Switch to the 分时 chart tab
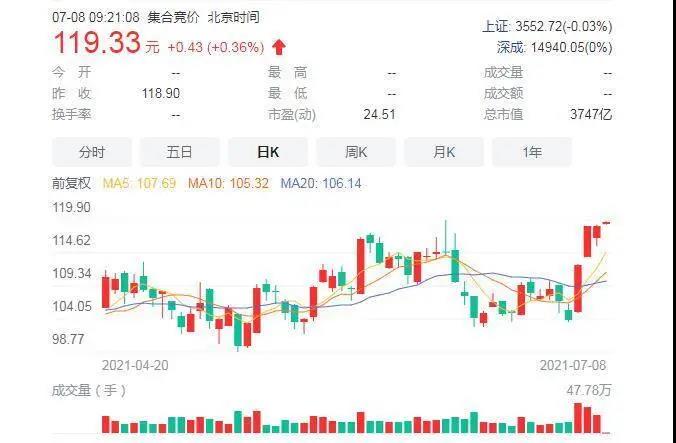Viewport: 676px width, 443px height. point(91,152)
